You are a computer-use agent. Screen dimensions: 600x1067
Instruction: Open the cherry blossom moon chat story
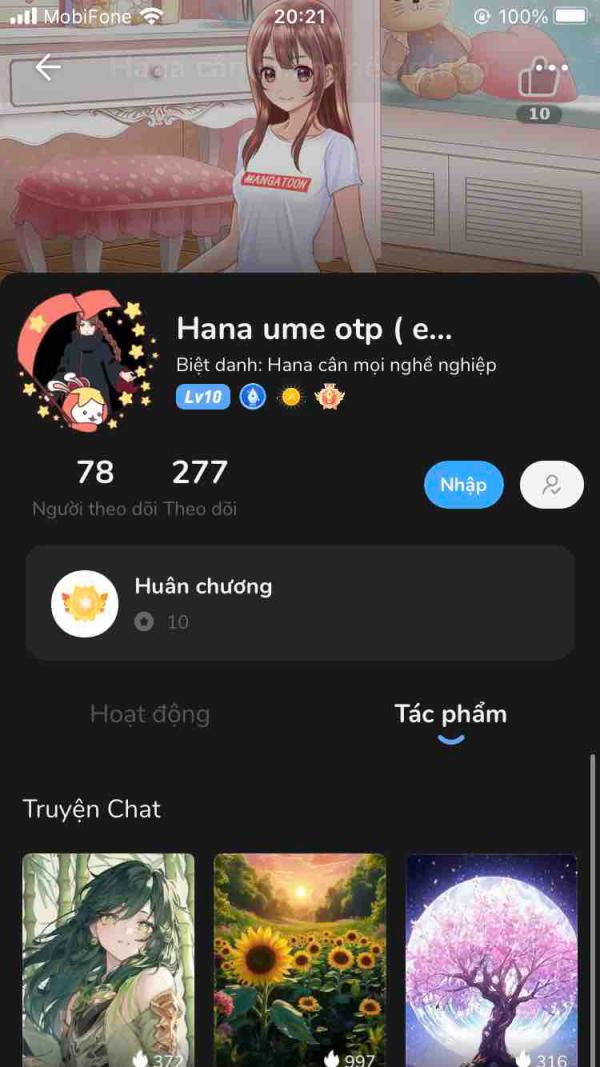491,958
